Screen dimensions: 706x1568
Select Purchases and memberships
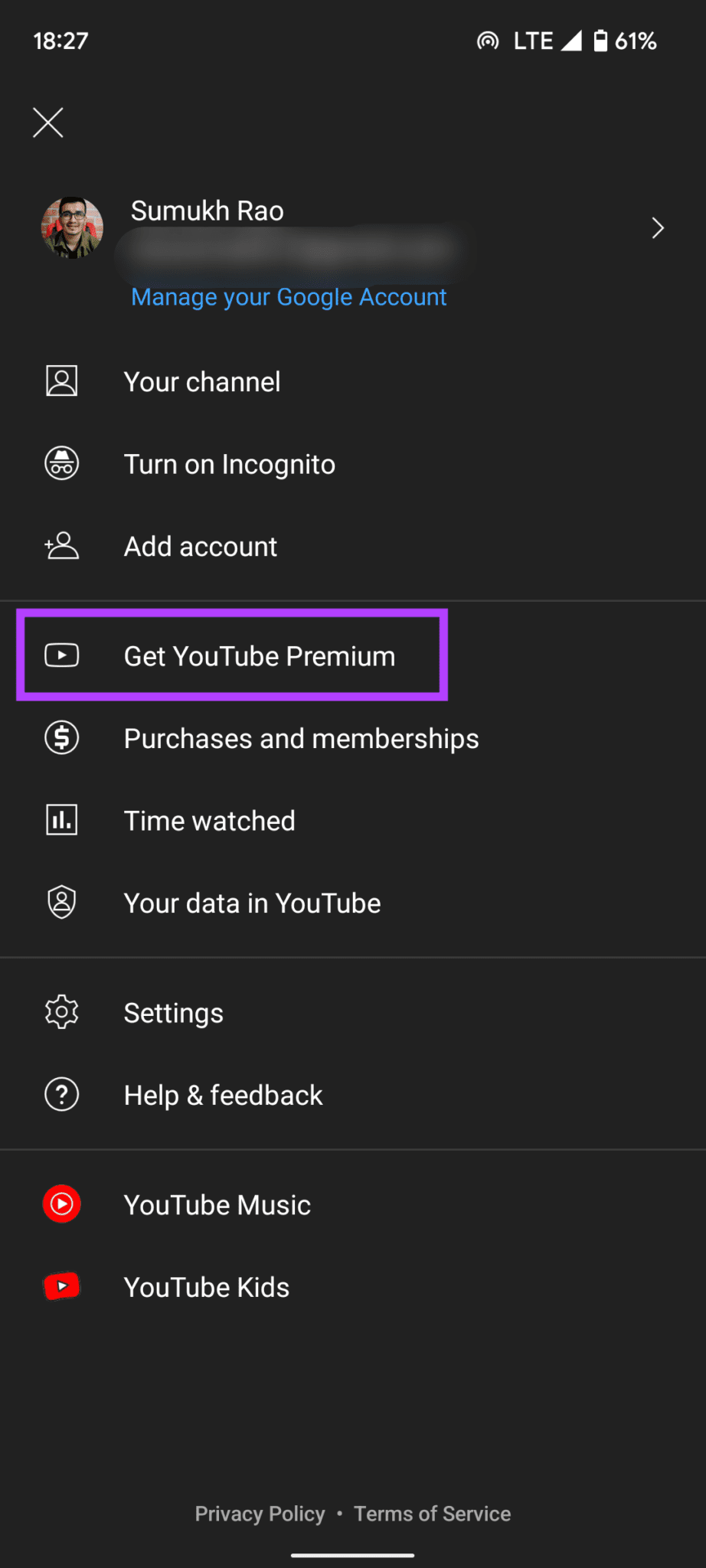[301, 737]
